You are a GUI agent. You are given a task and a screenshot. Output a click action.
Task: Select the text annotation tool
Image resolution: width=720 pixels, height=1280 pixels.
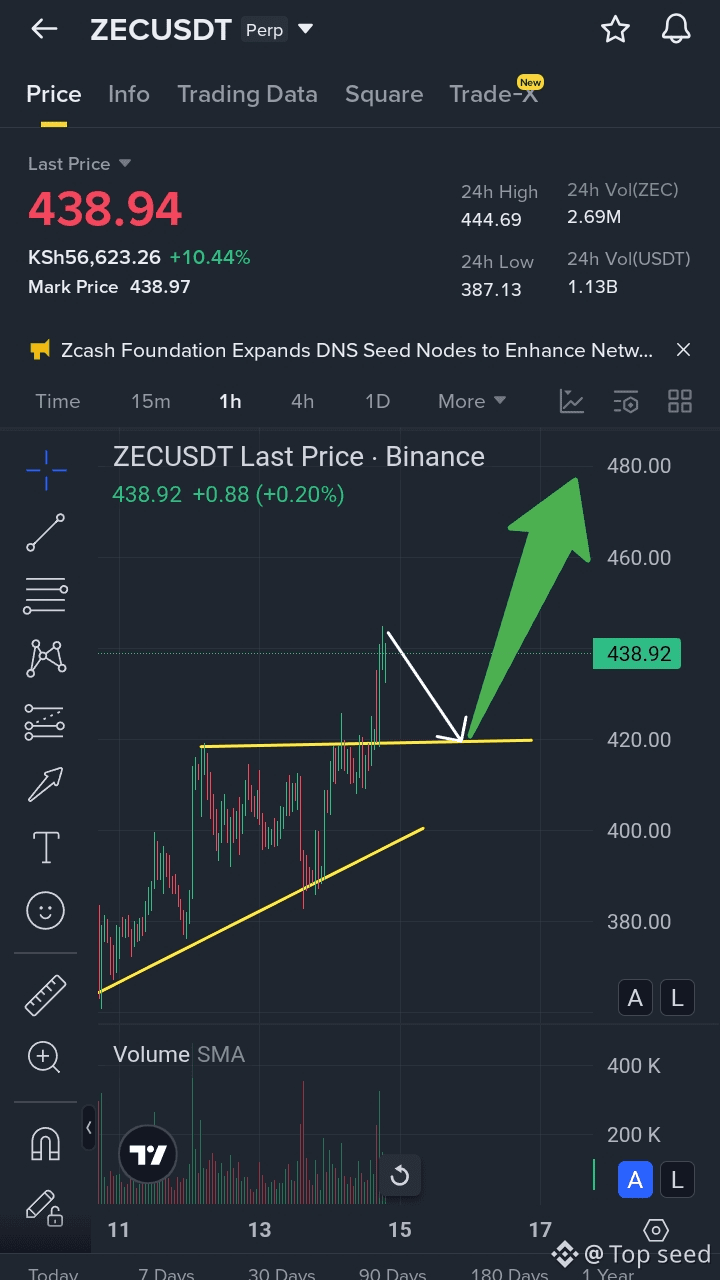(46, 847)
